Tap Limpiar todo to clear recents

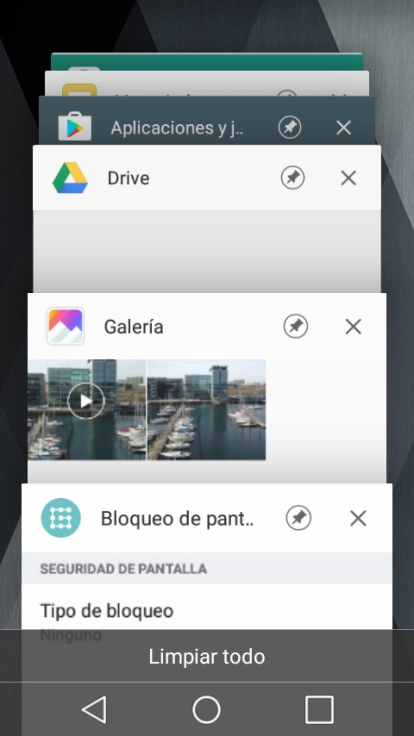(x=207, y=656)
